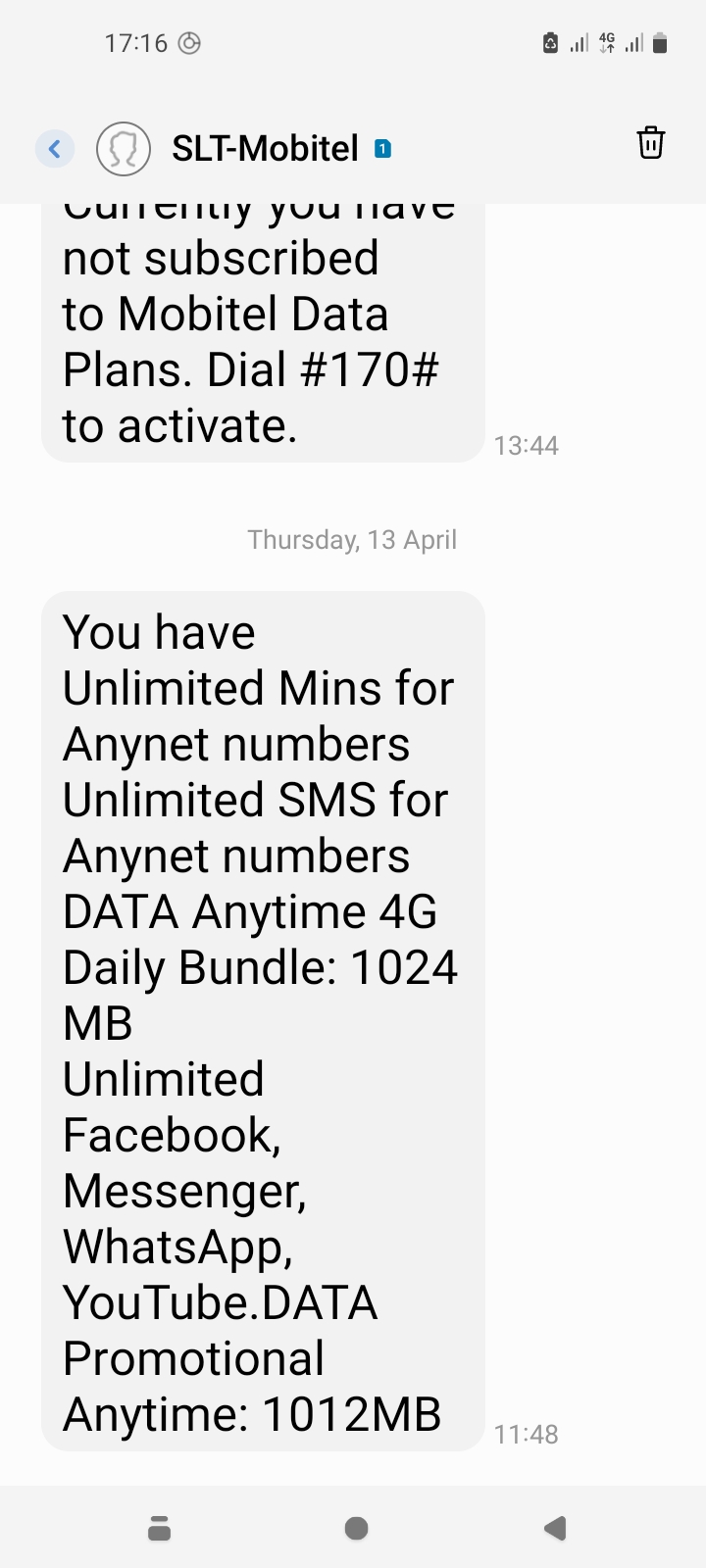Delete this SLT-Mobitel conversation
Image resolution: width=706 pixels, height=1568 pixels.
(651, 143)
